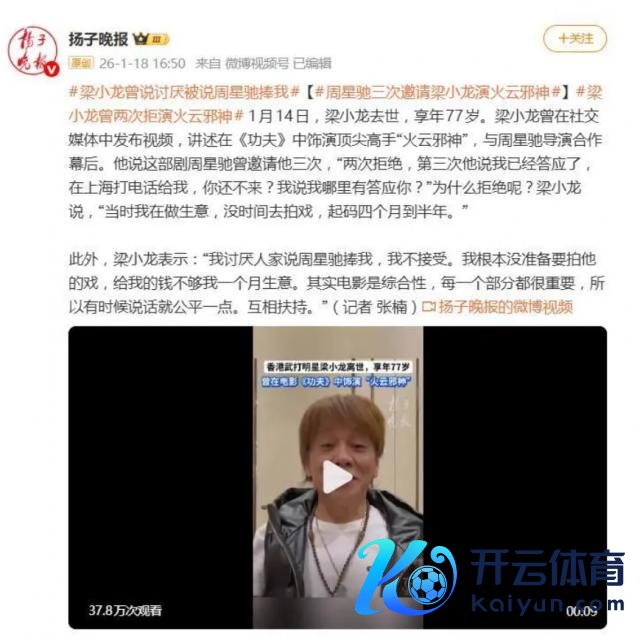Follow 扬子晚报 with the +关注 button
The image size is (640, 637).
click(x=575, y=39)
